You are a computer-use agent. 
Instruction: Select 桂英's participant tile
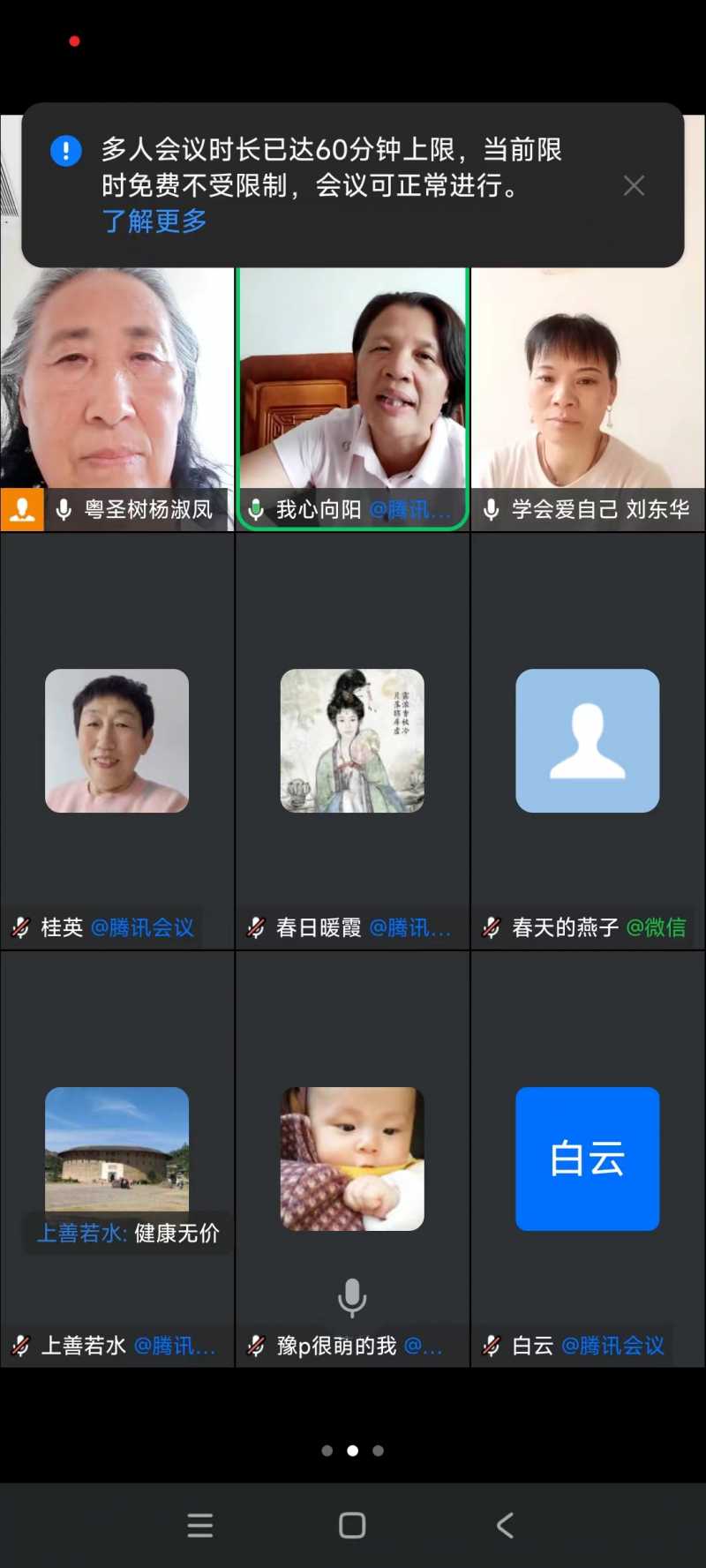coord(116,741)
